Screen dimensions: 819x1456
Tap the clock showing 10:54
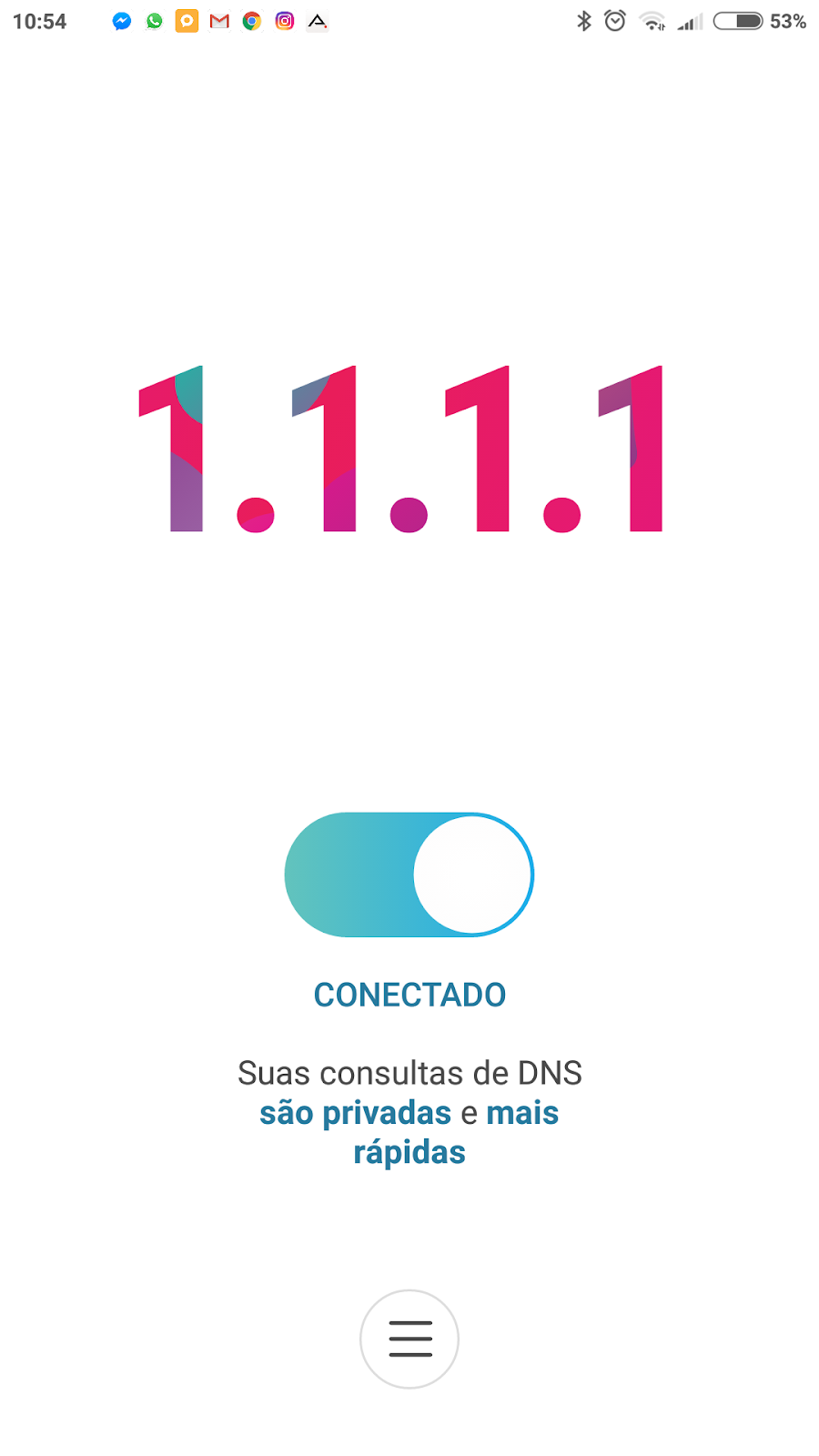(x=40, y=21)
